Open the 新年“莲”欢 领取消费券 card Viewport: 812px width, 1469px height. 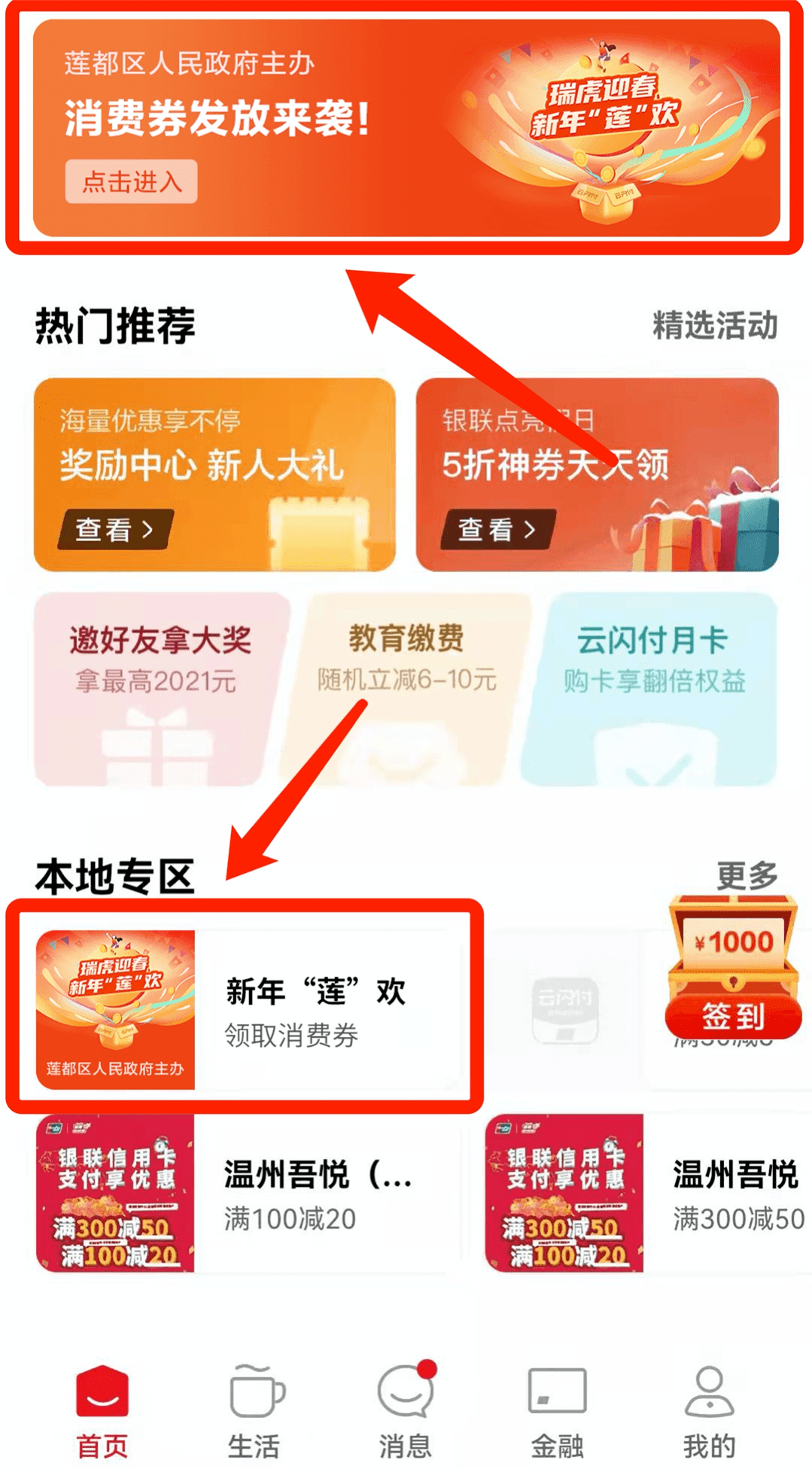coord(248,1010)
